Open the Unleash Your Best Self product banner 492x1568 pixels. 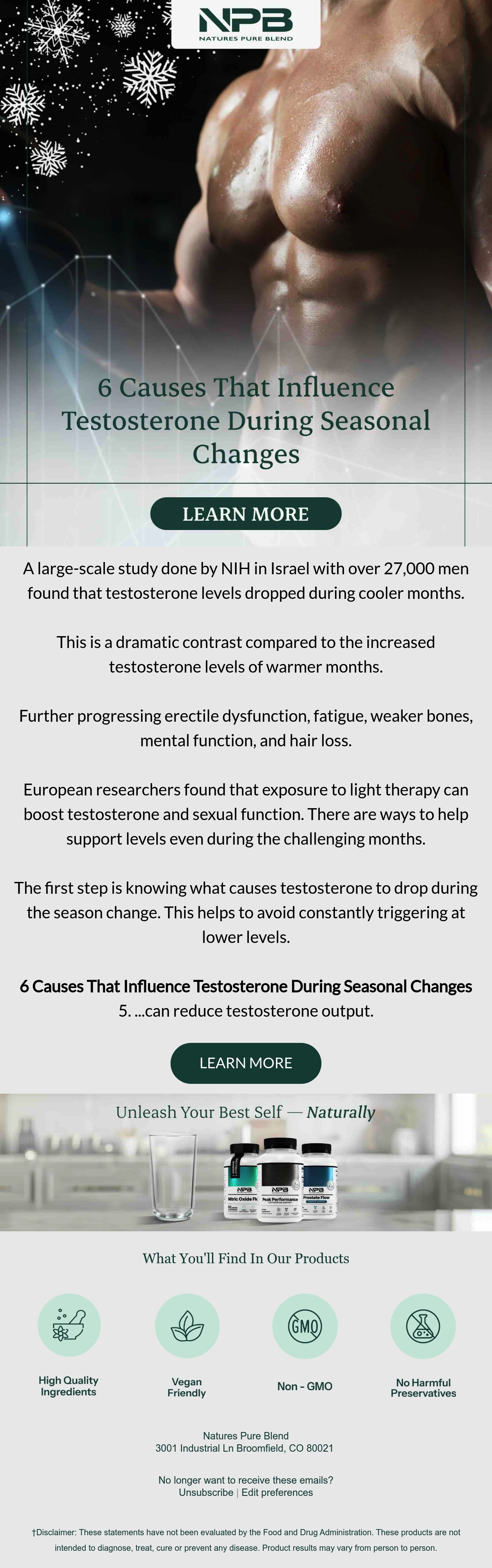(246, 1162)
